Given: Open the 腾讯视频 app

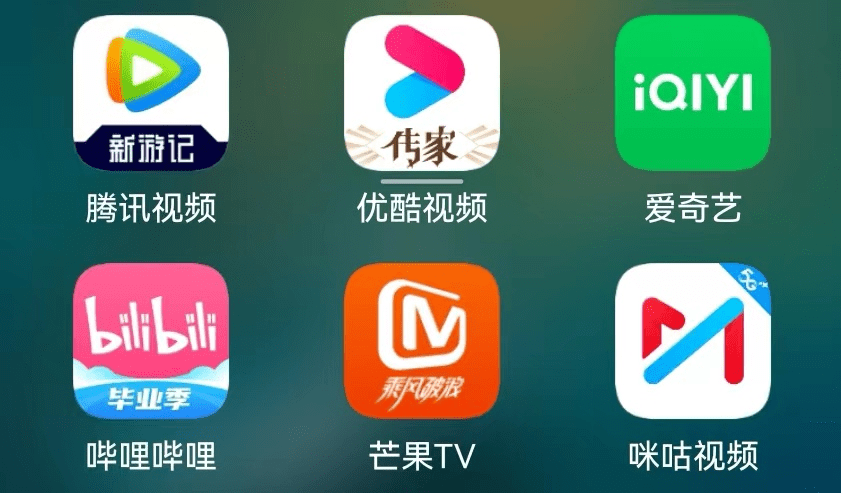Looking at the screenshot, I should (x=151, y=93).
